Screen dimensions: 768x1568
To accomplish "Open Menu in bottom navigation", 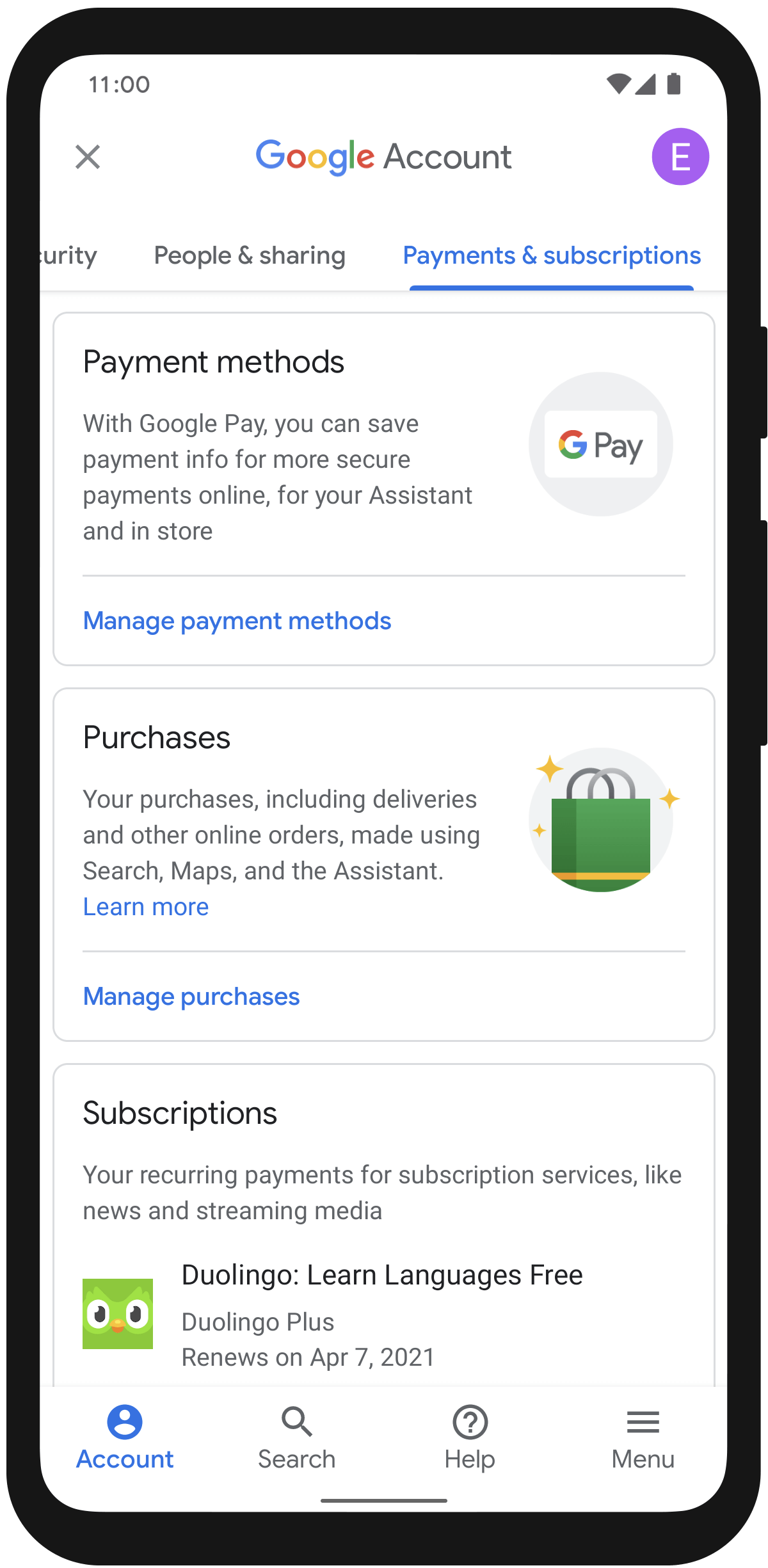I will (643, 1437).
